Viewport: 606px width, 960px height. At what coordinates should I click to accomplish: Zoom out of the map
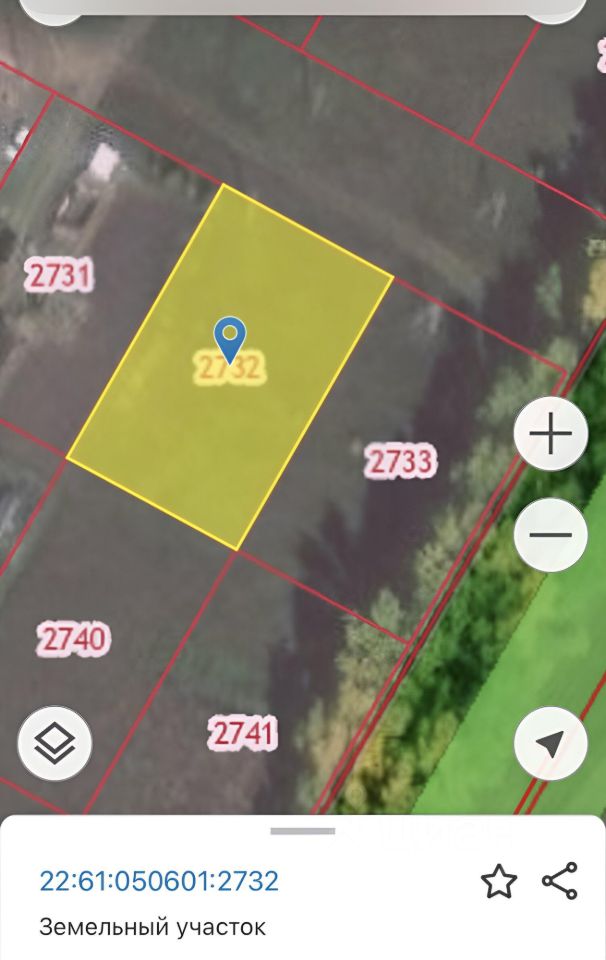[550, 535]
